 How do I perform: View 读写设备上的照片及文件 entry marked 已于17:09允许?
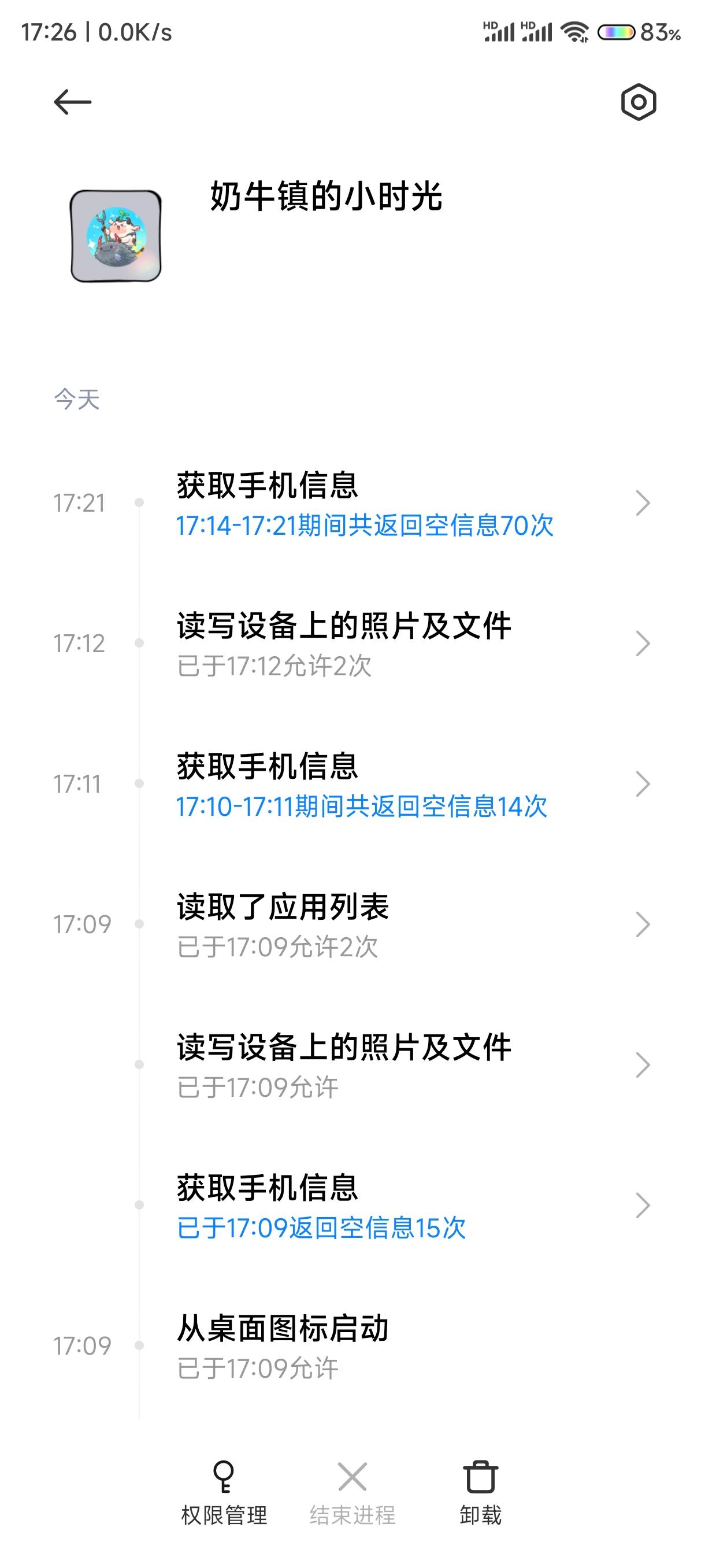pos(395,1065)
